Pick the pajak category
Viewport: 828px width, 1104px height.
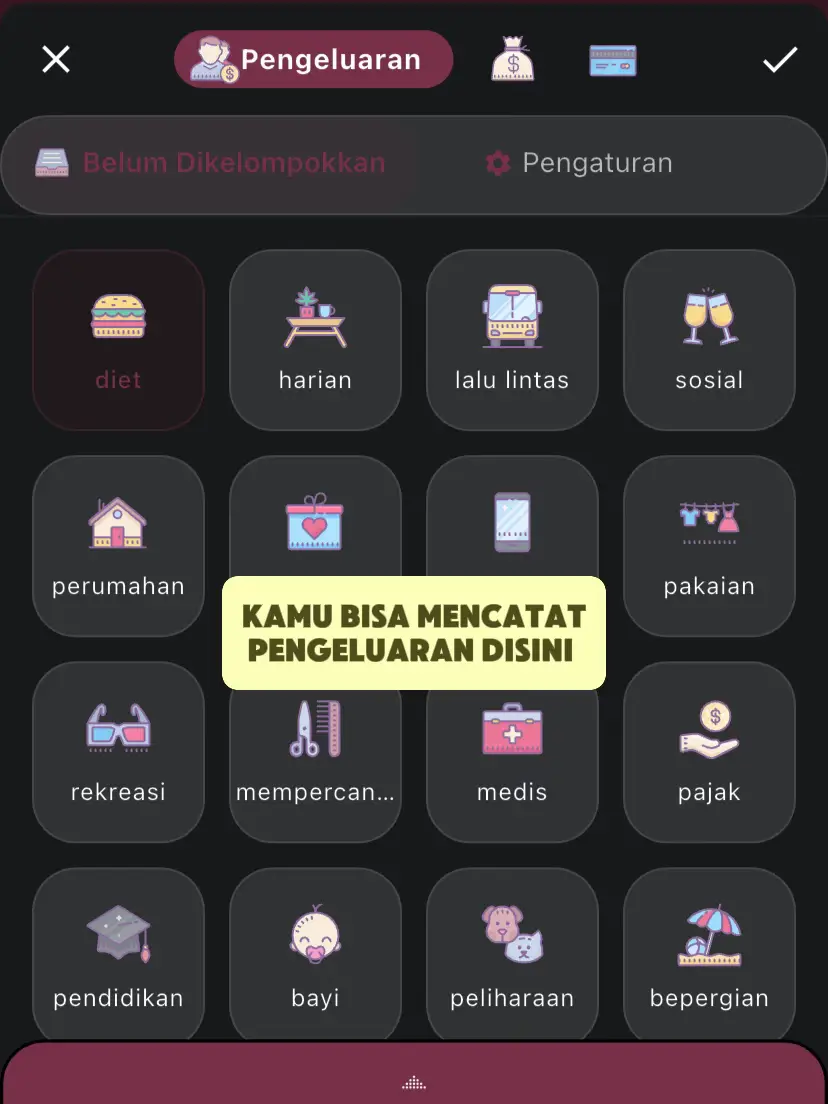709,752
